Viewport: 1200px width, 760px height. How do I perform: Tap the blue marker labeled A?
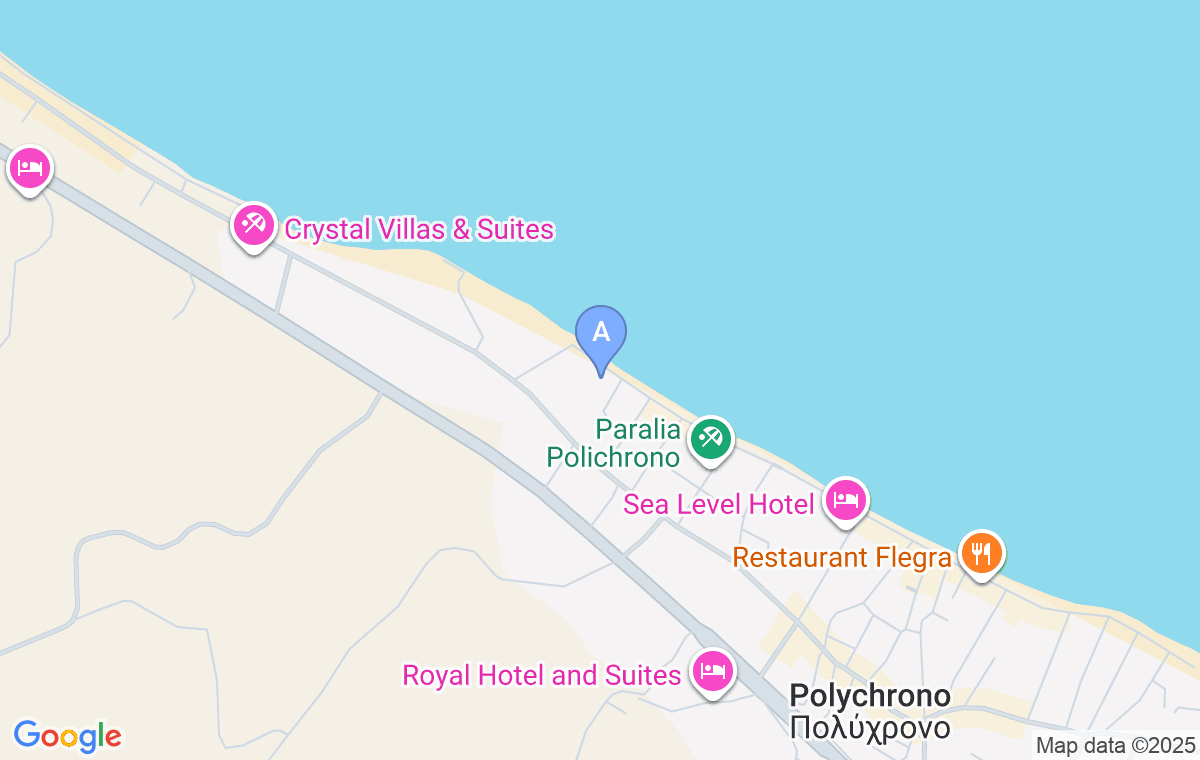(601, 335)
